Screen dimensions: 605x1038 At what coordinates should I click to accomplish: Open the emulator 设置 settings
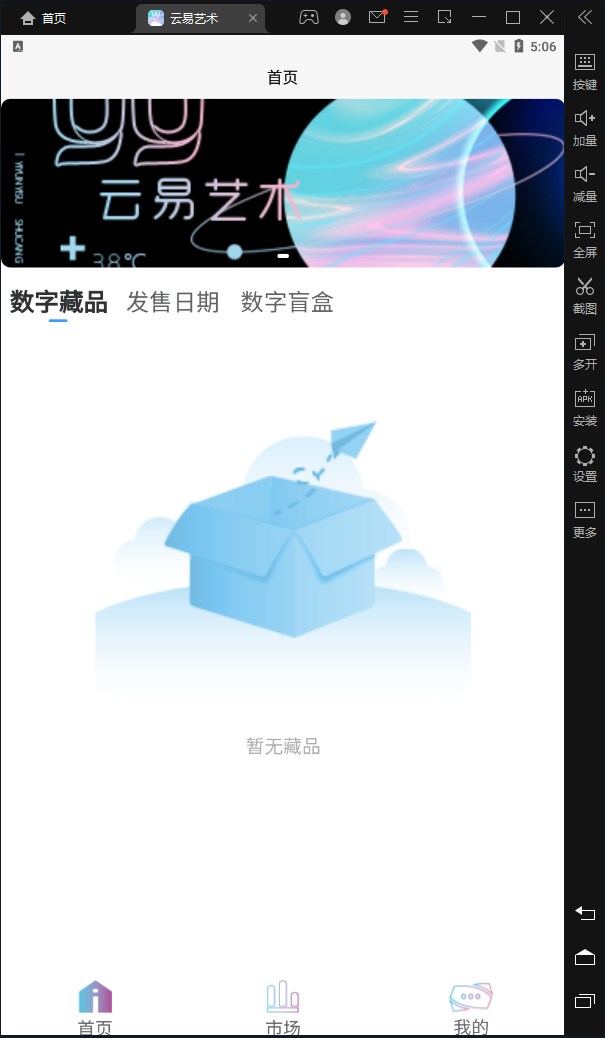(x=585, y=463)
